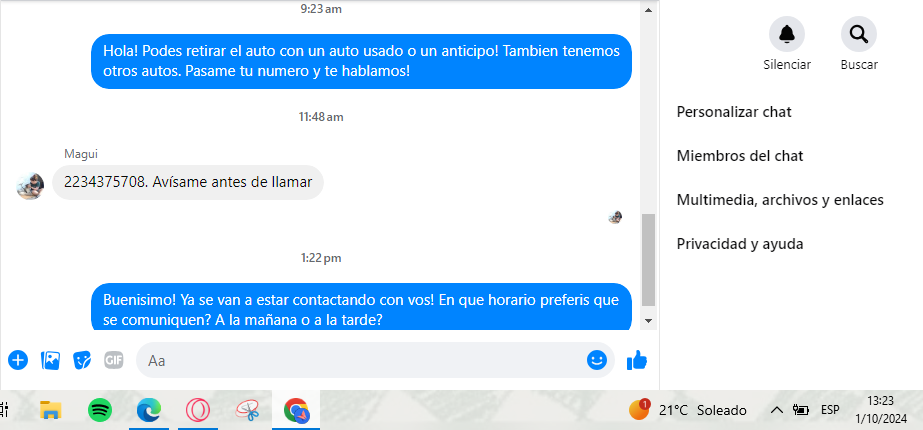Open Spotify from the taskbar
Screen dimensions: 923x430
100,410
